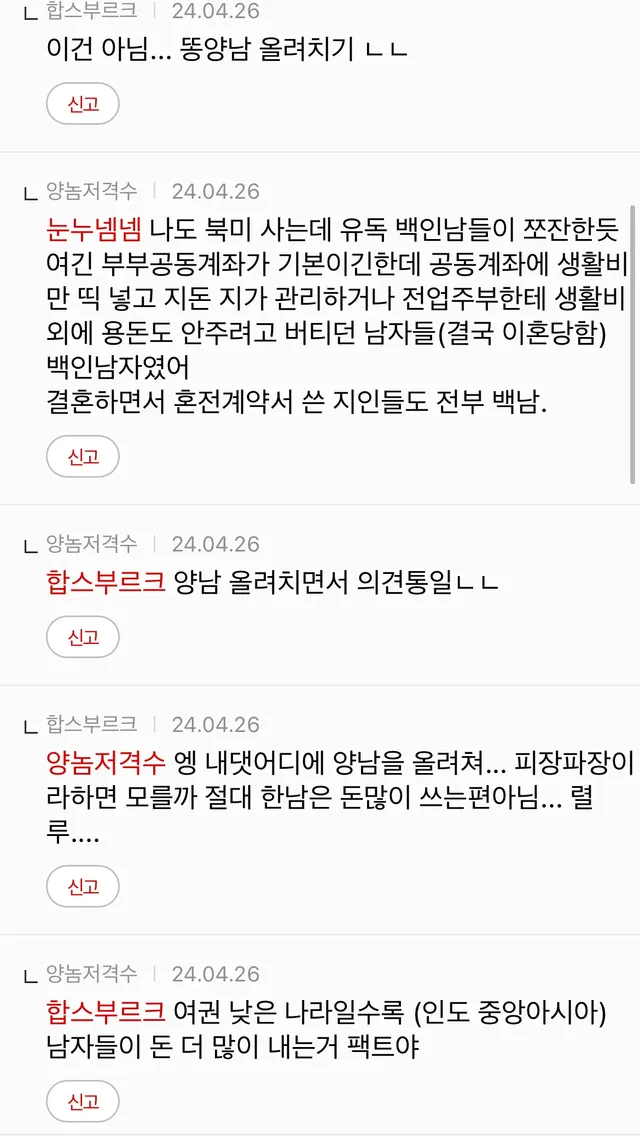Report the comment "양남 올려치면서 의견통일"
This screenshot has height=1138, width=640.
click(83, 637)
